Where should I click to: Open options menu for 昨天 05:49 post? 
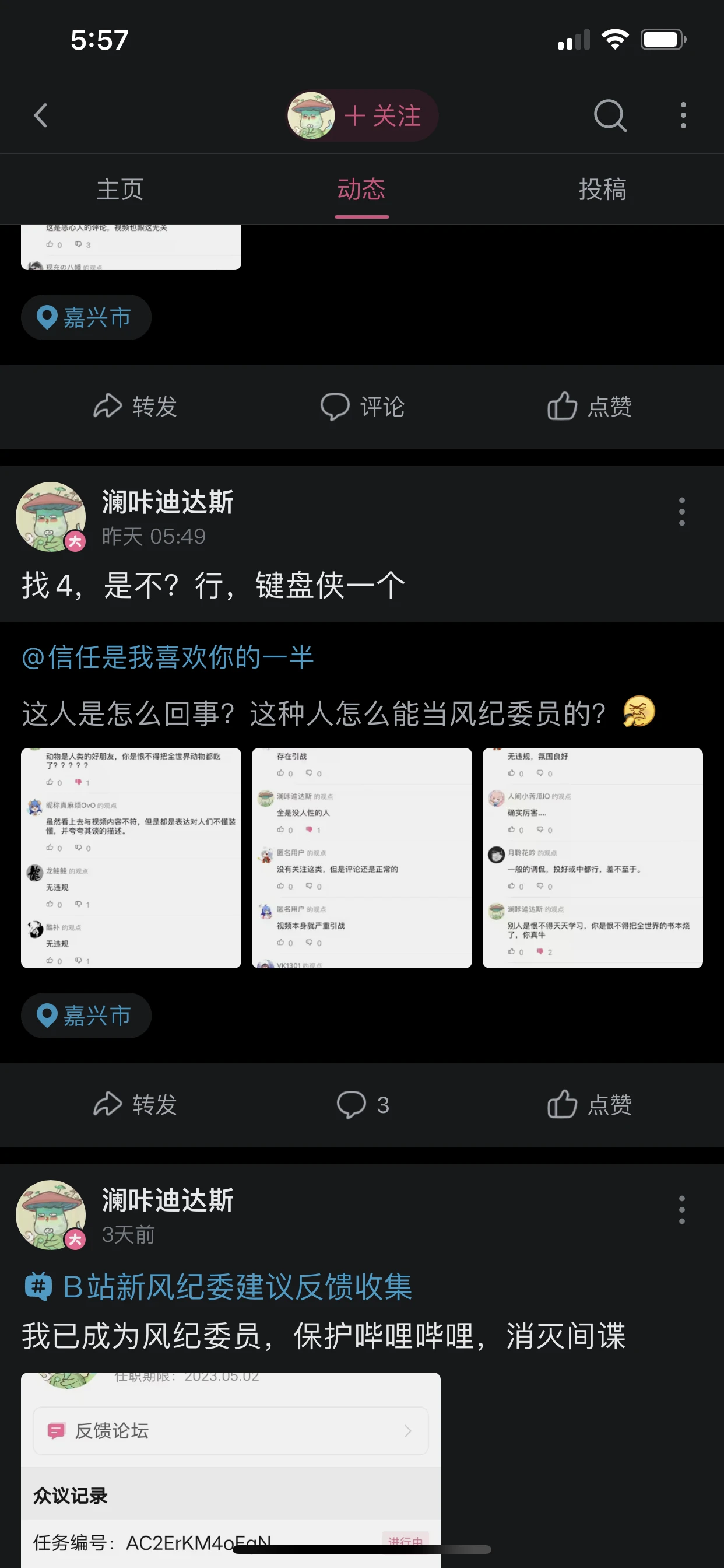pos(681,512)
